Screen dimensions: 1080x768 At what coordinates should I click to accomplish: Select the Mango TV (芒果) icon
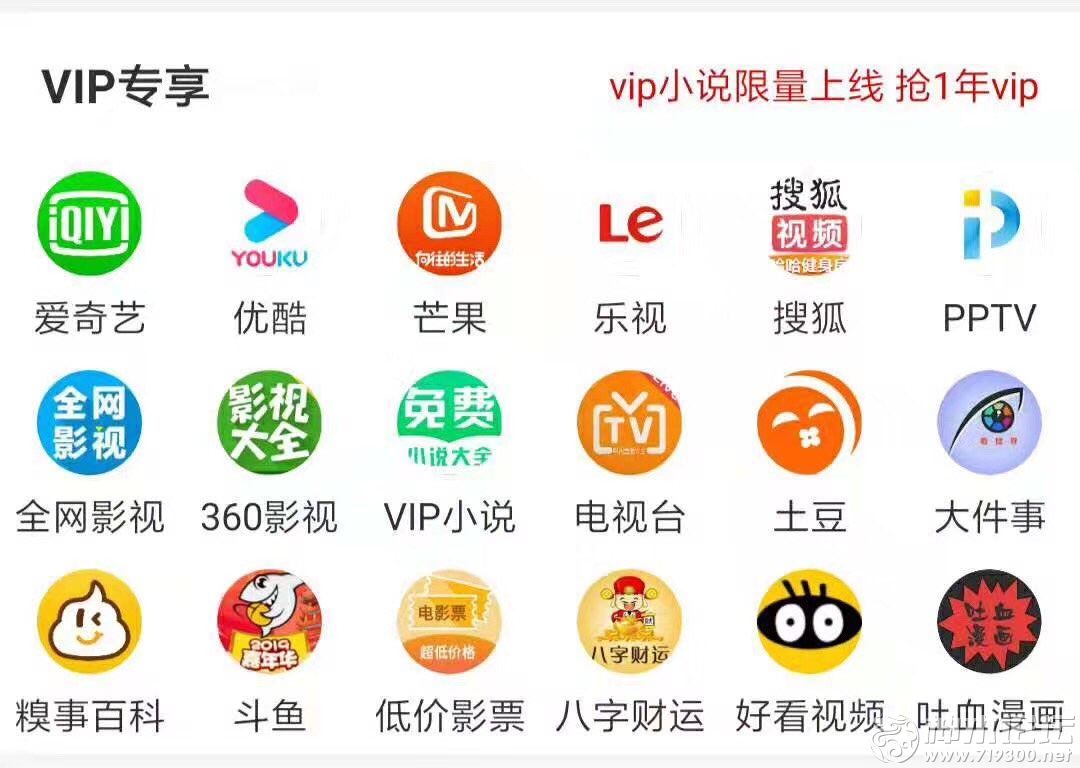click(x=449, y=224)
